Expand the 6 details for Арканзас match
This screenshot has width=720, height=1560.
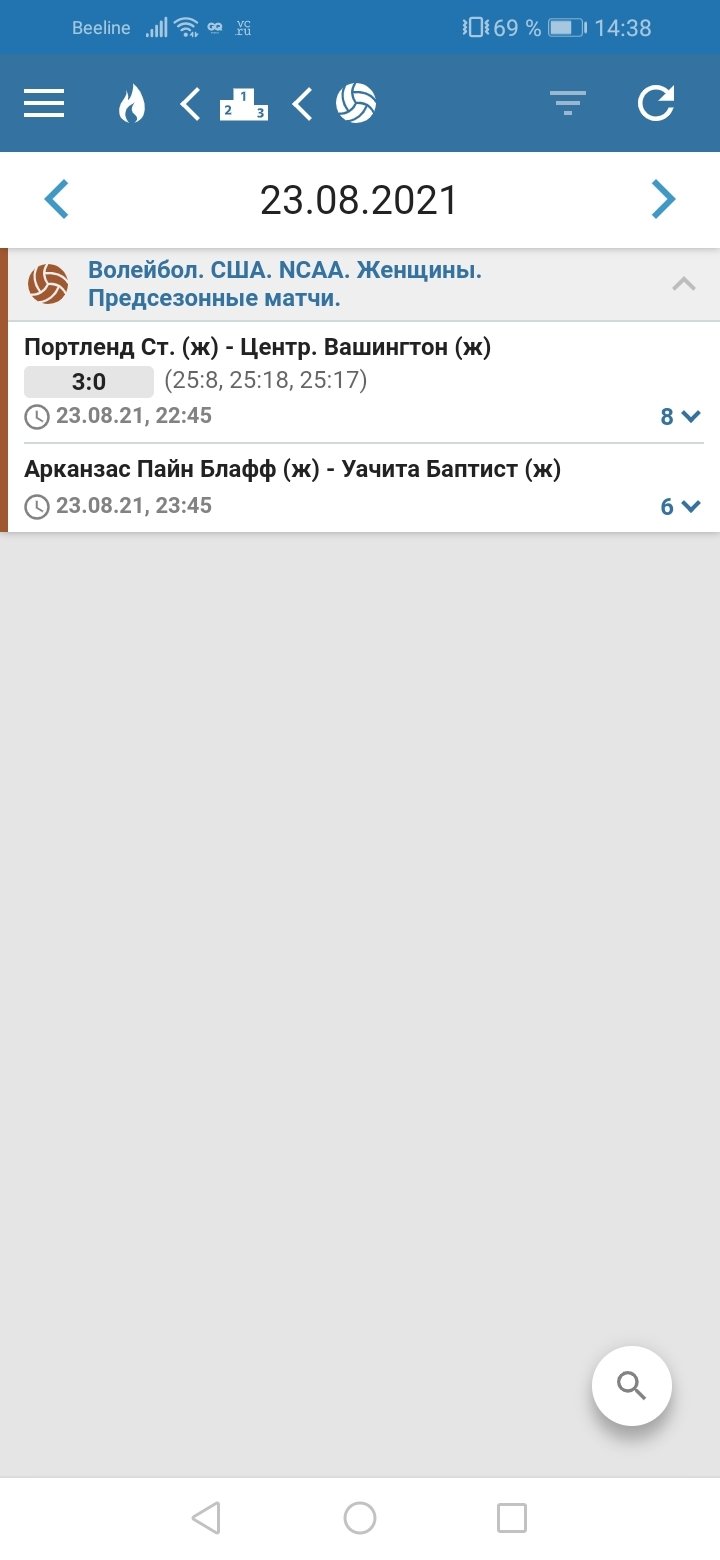pyautogui.click(x=680, y=507)
